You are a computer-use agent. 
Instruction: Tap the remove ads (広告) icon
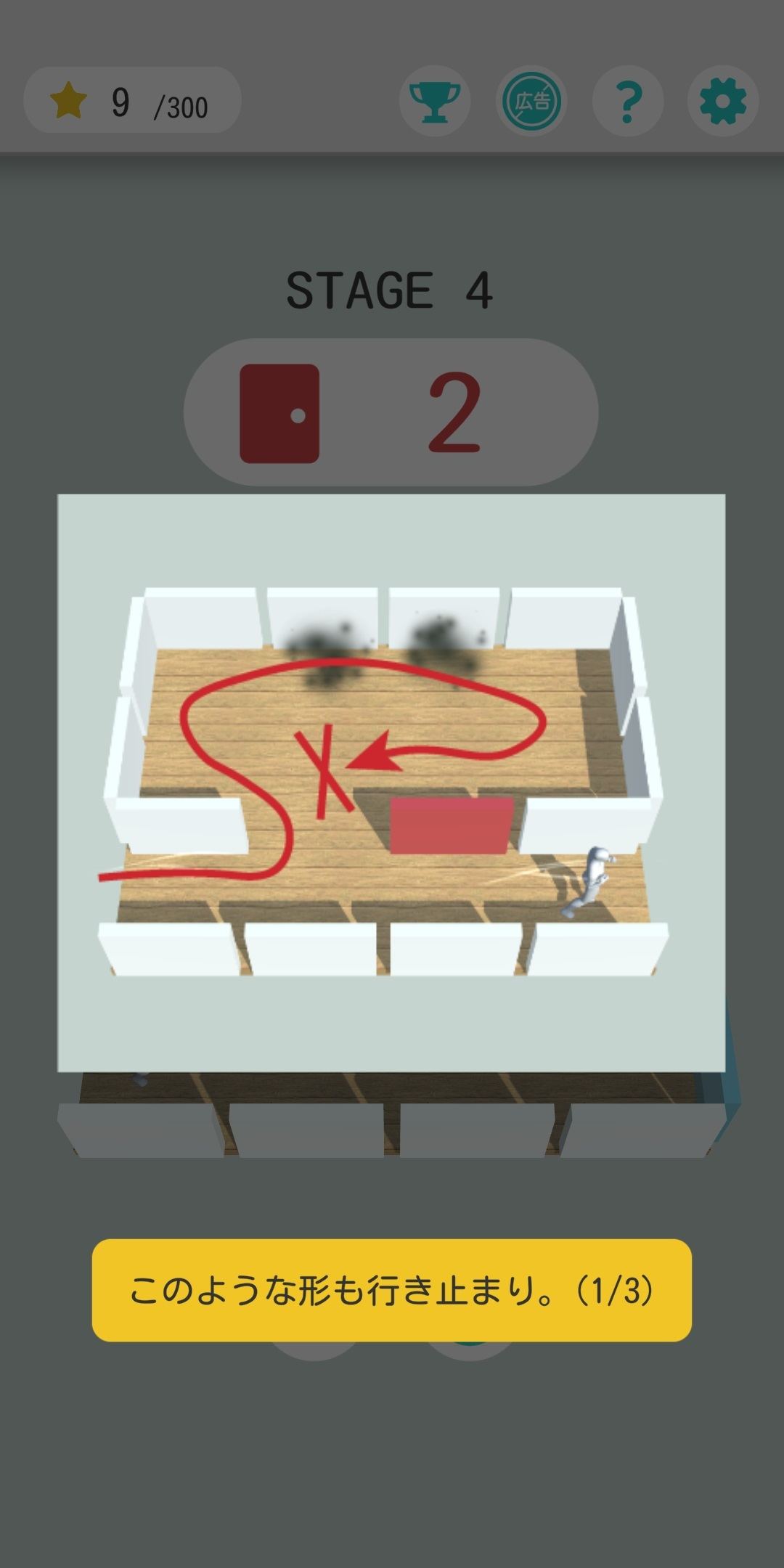[x=531, y=101]
